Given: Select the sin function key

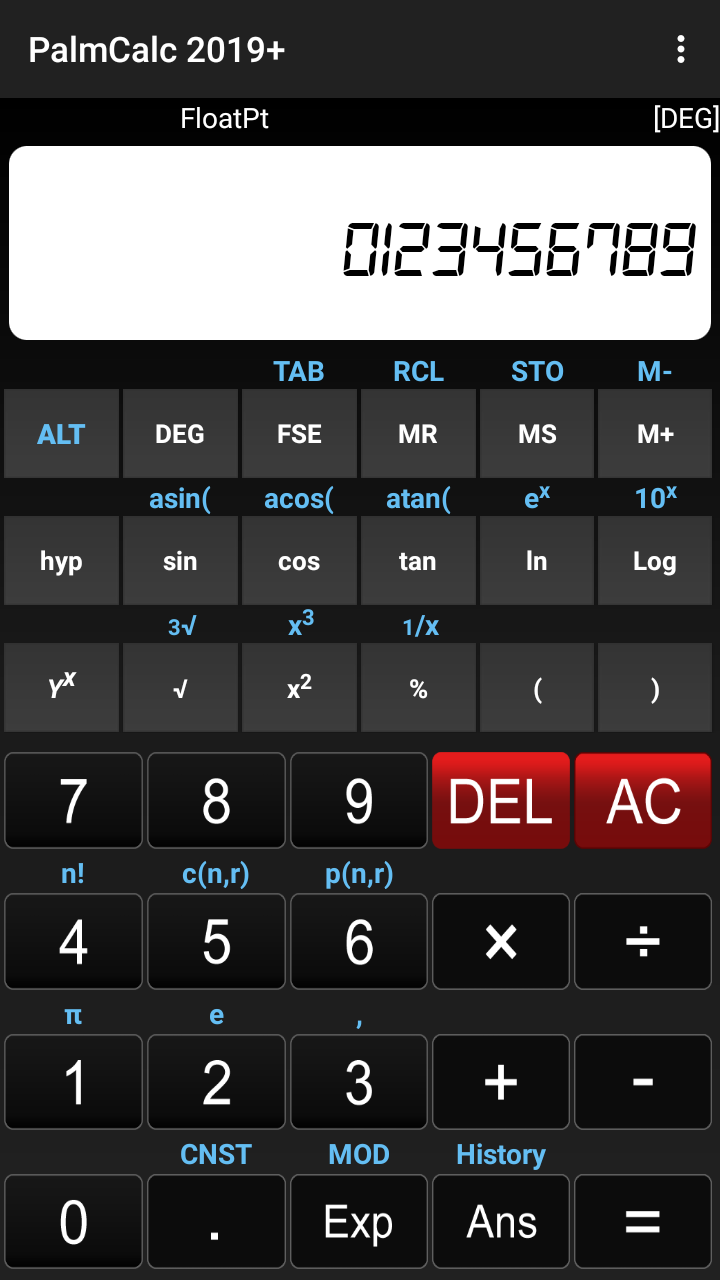Looking at the screenshot, I should pyautogui.click(x=180, y=561).
